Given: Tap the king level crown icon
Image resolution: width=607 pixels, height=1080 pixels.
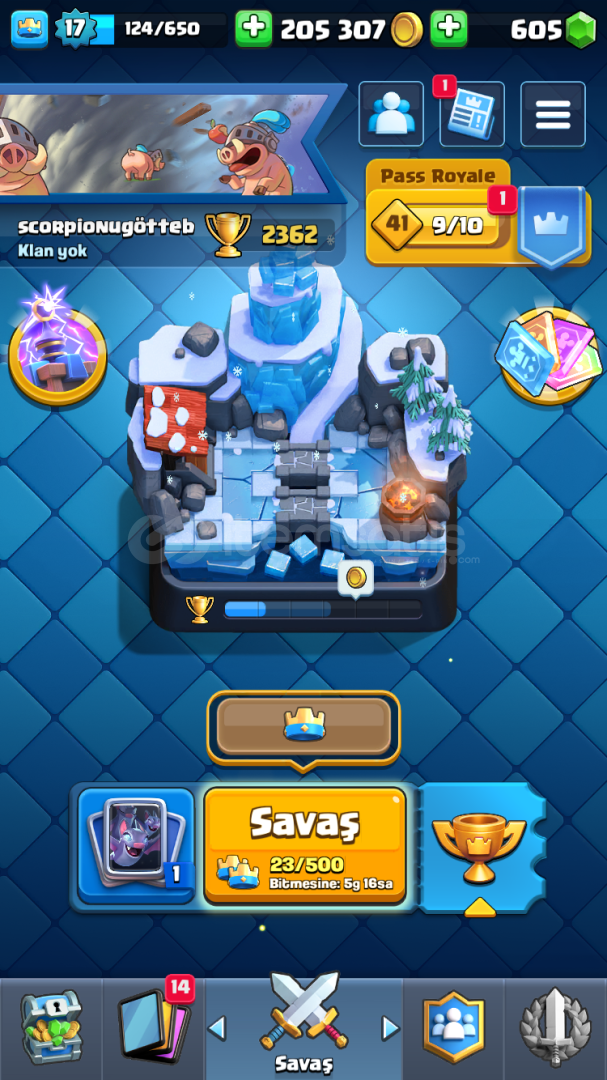Looking at the screenshot, I should point(30,29).
